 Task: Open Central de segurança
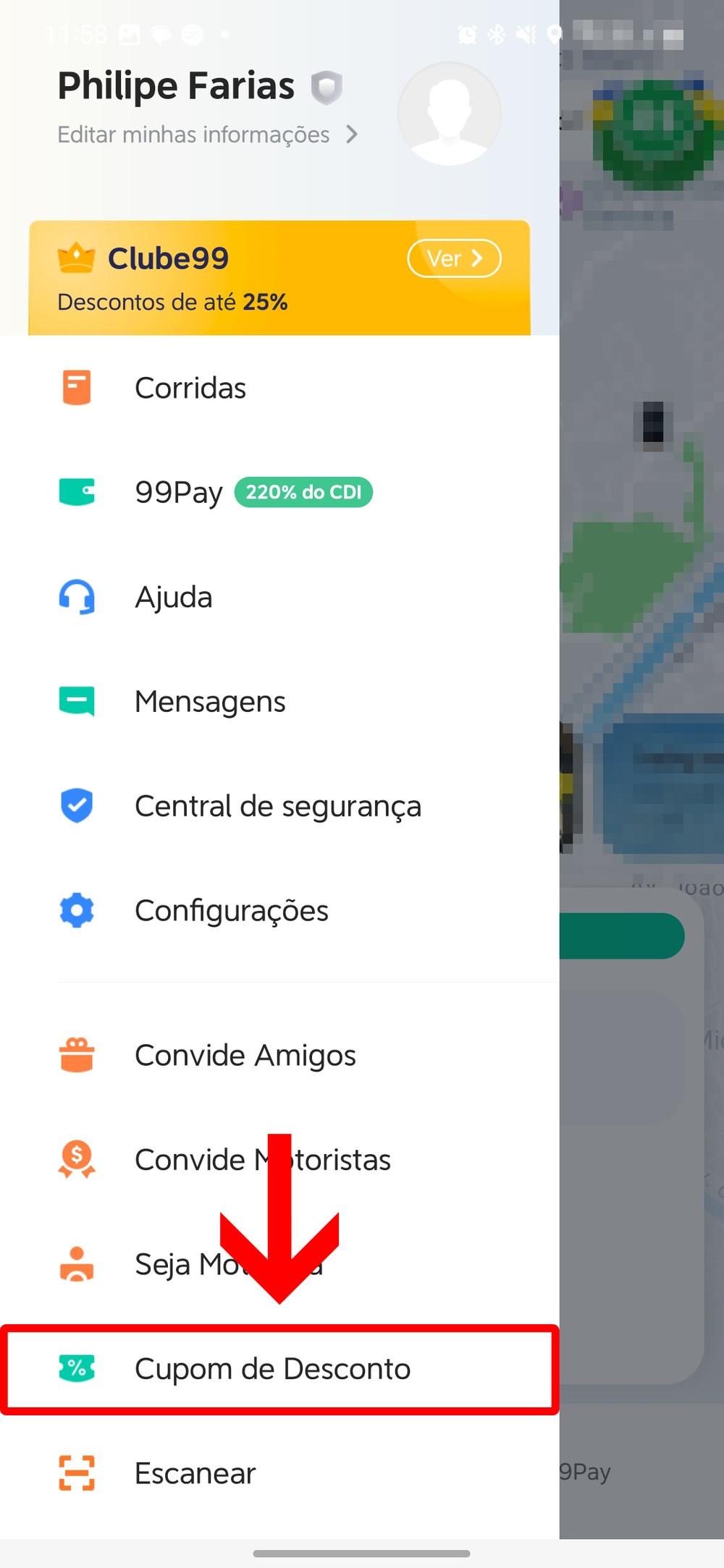pyautogui.click(x=277, y=805)
